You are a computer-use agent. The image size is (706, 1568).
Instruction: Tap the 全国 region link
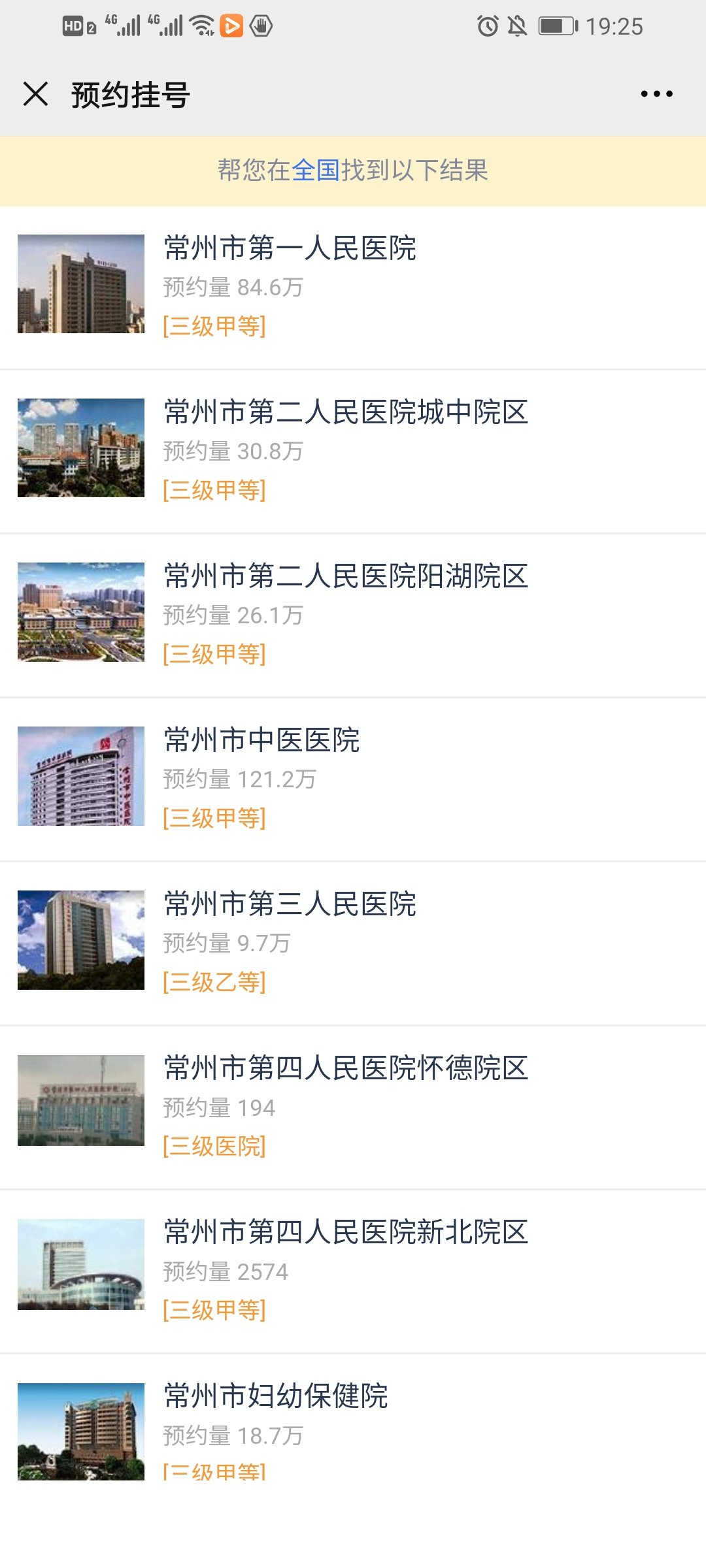coord(316,171)
